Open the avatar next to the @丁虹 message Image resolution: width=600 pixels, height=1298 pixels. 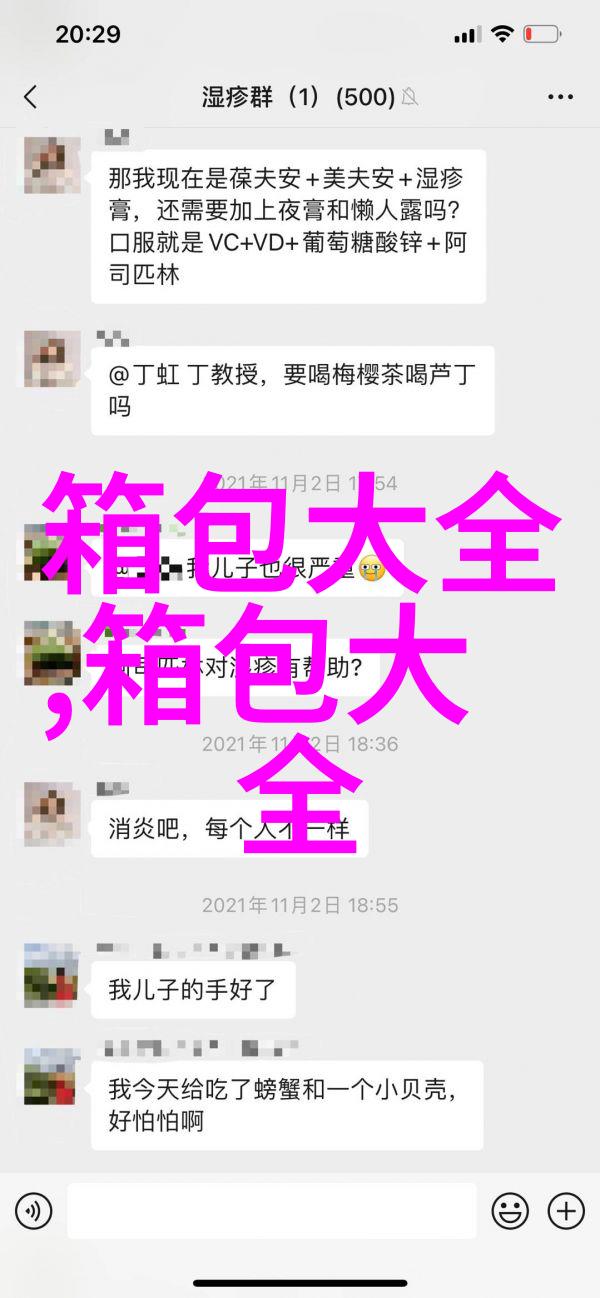coord(52,357)
